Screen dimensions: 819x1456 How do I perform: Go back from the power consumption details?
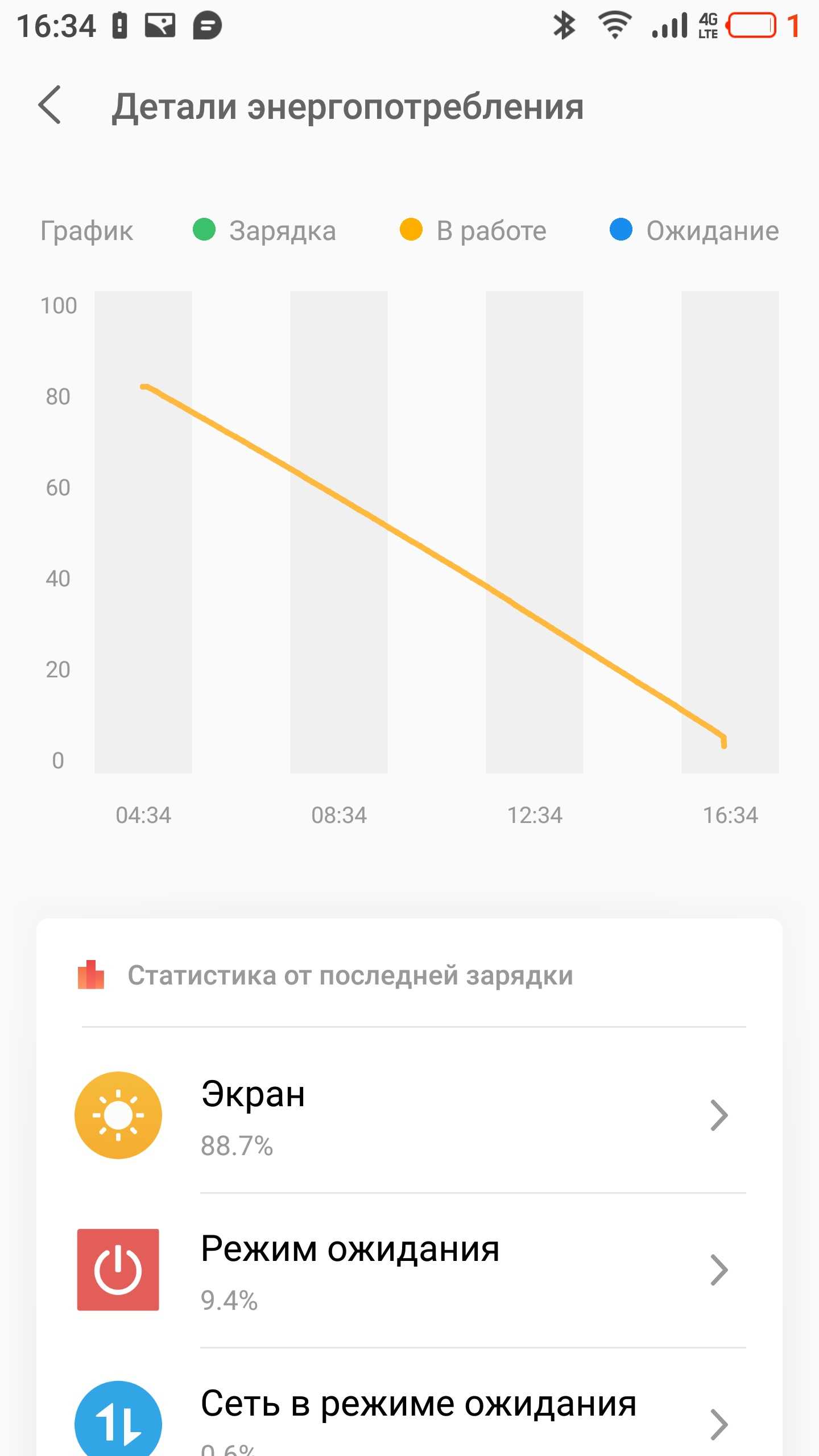[x=50, y=105]
